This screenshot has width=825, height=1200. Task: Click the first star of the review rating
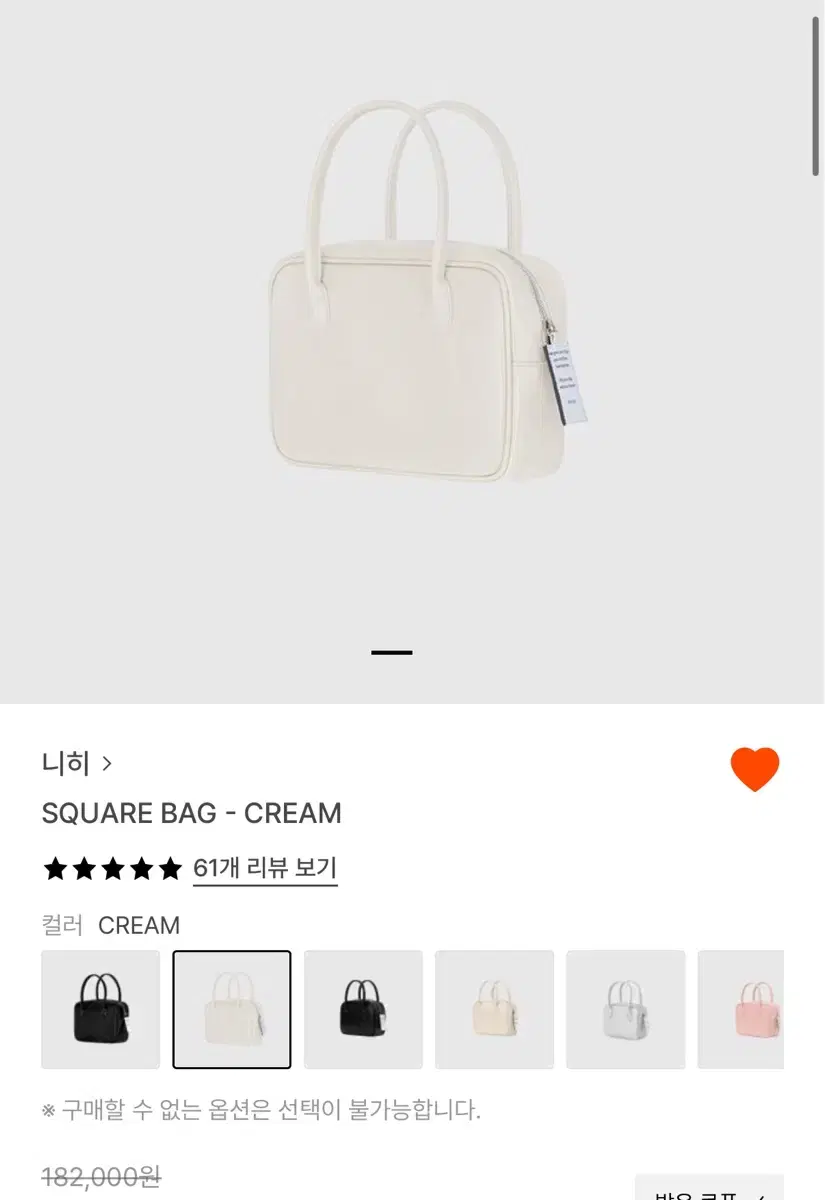pyautogui.click(x=55, y=869)
